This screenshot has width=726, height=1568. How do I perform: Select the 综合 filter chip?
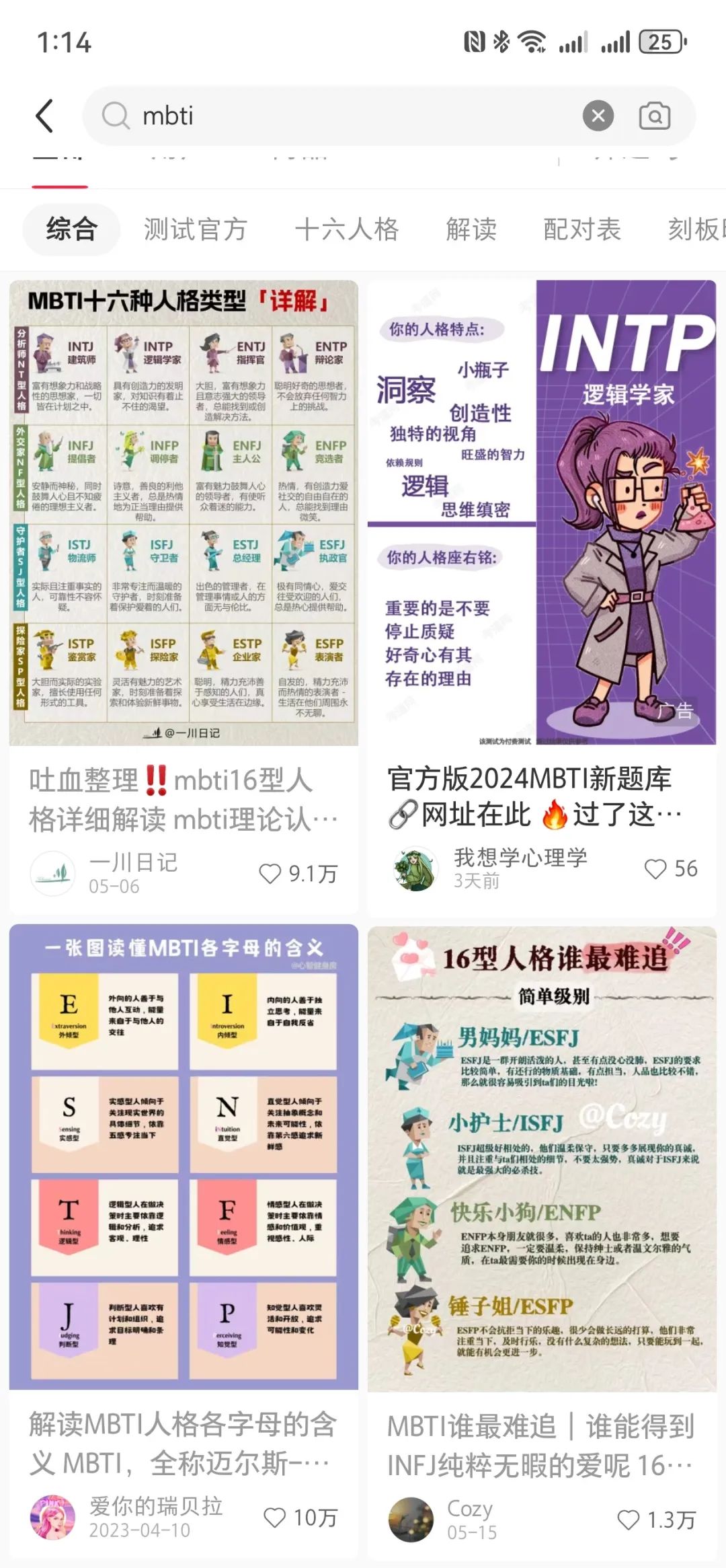(71, 229)
